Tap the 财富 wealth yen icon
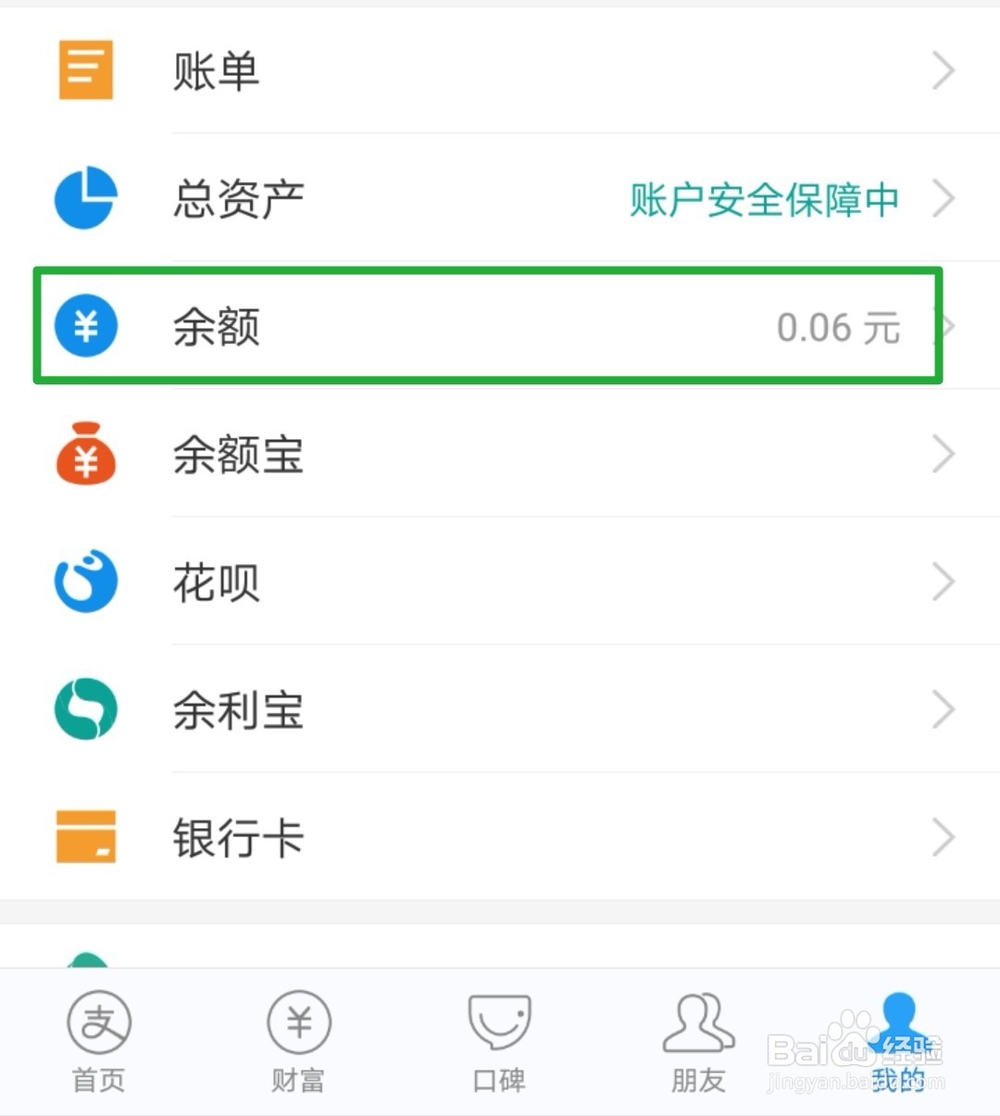1000x1116 pixels. 298,1022
